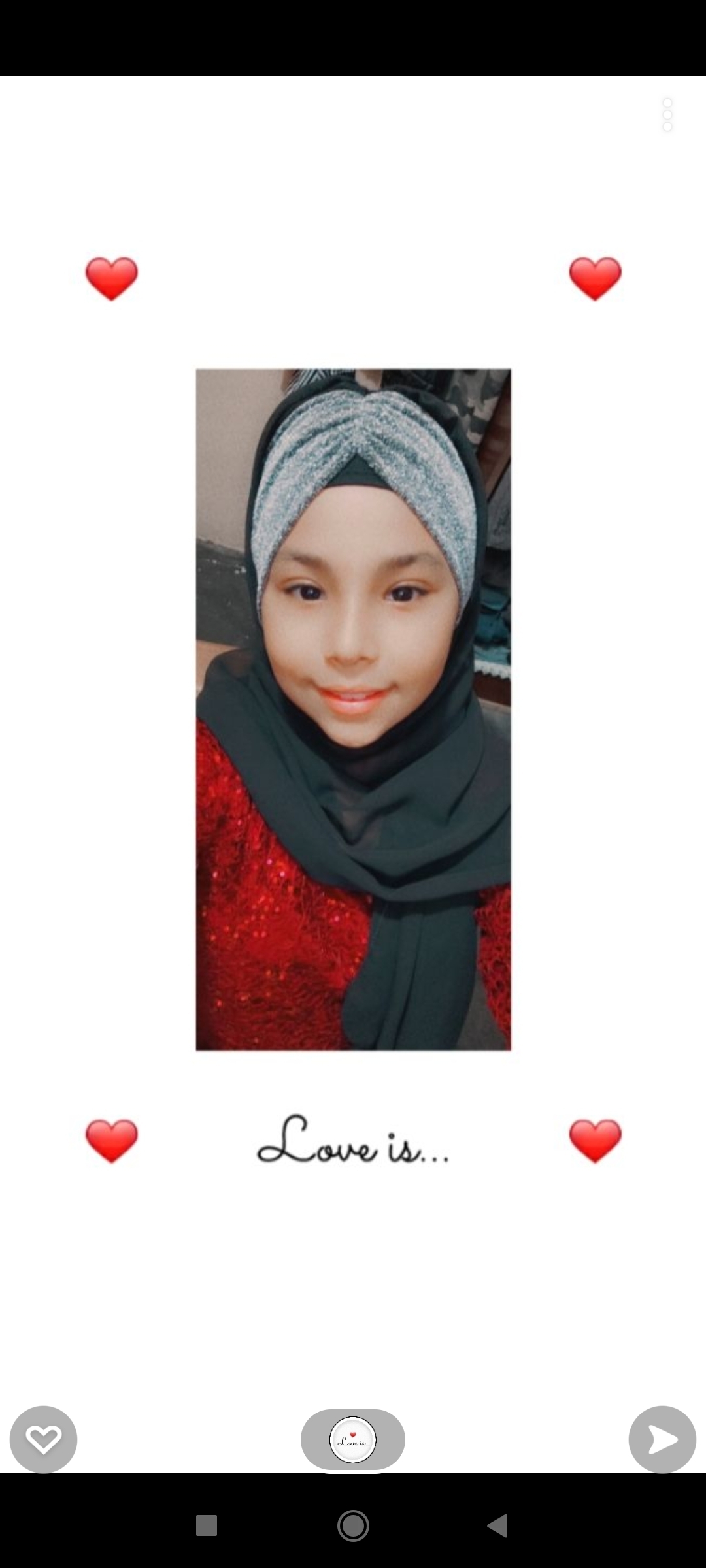Go to the home screen

click(353, 1526)
